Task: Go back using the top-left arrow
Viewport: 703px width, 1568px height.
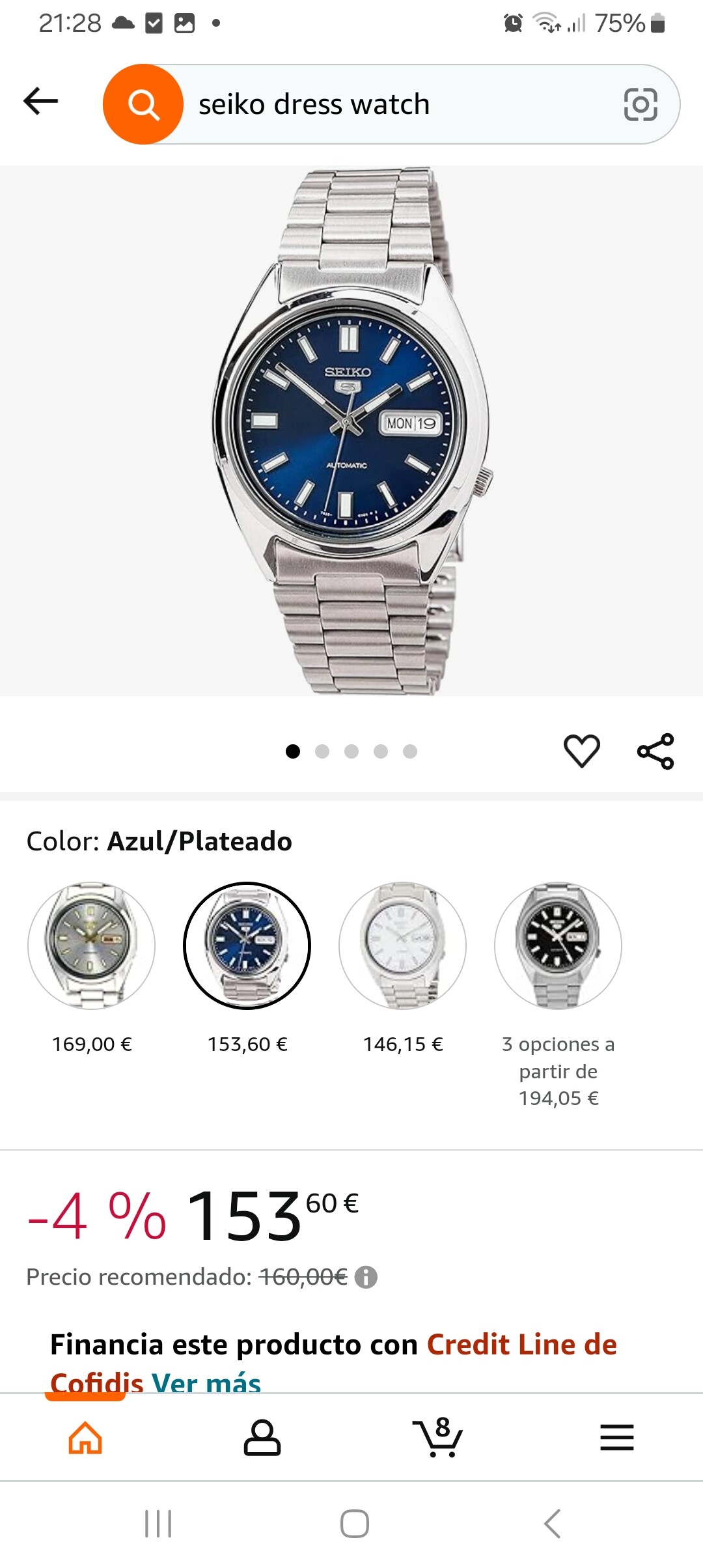Action: tap(40, 102)
